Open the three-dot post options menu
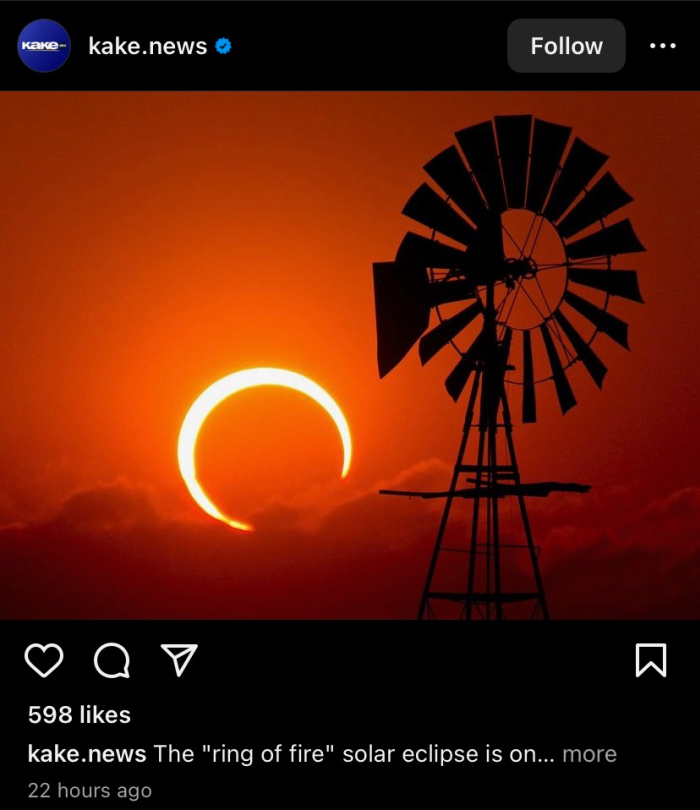700x810 pixels. tap(663, 46)
